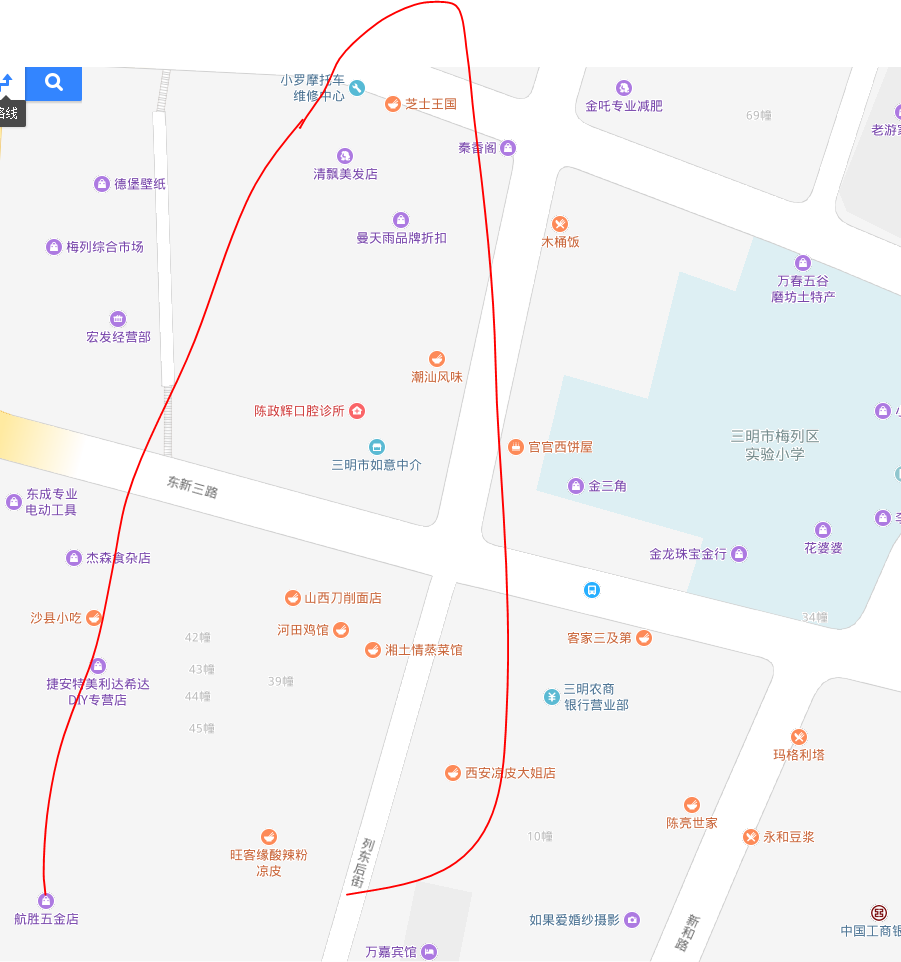
Task: Select the 清飘美发店 marker
Action: point(345,156)
